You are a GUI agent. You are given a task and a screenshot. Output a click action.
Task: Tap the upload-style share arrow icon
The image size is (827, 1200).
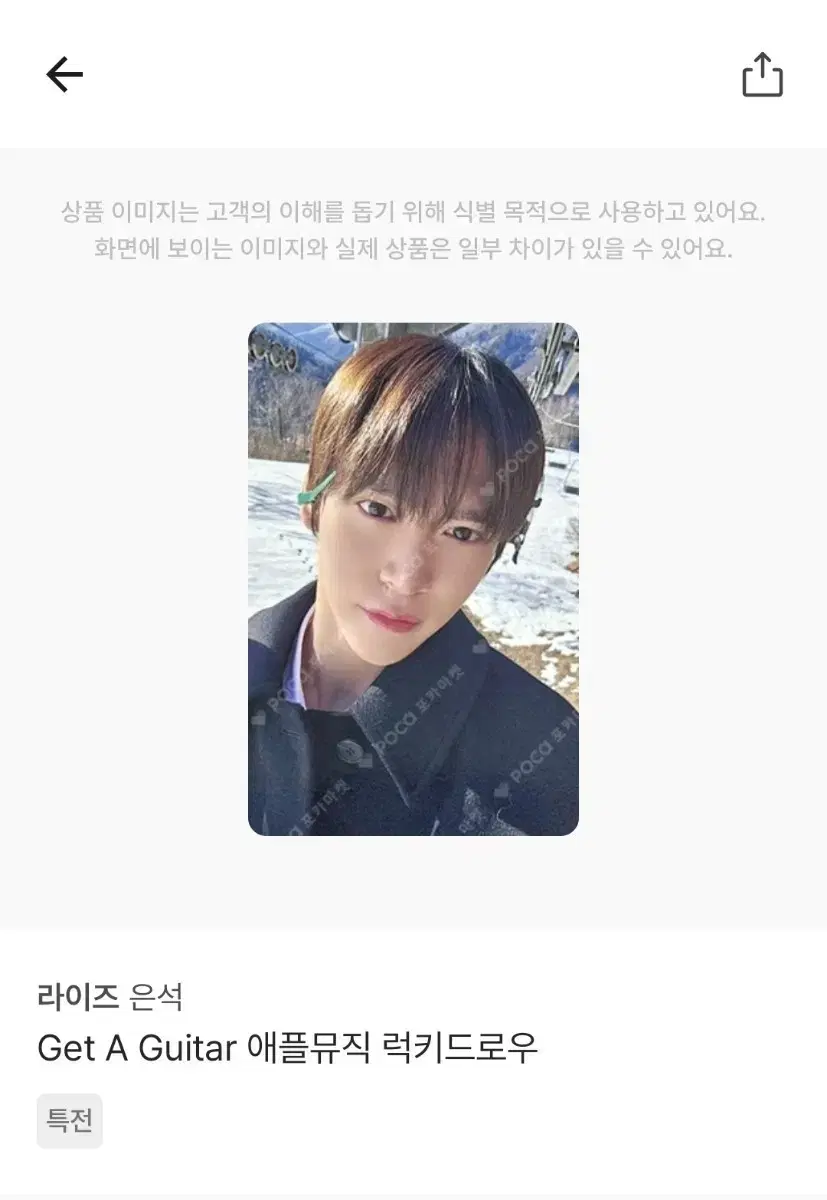click(763, 74)
